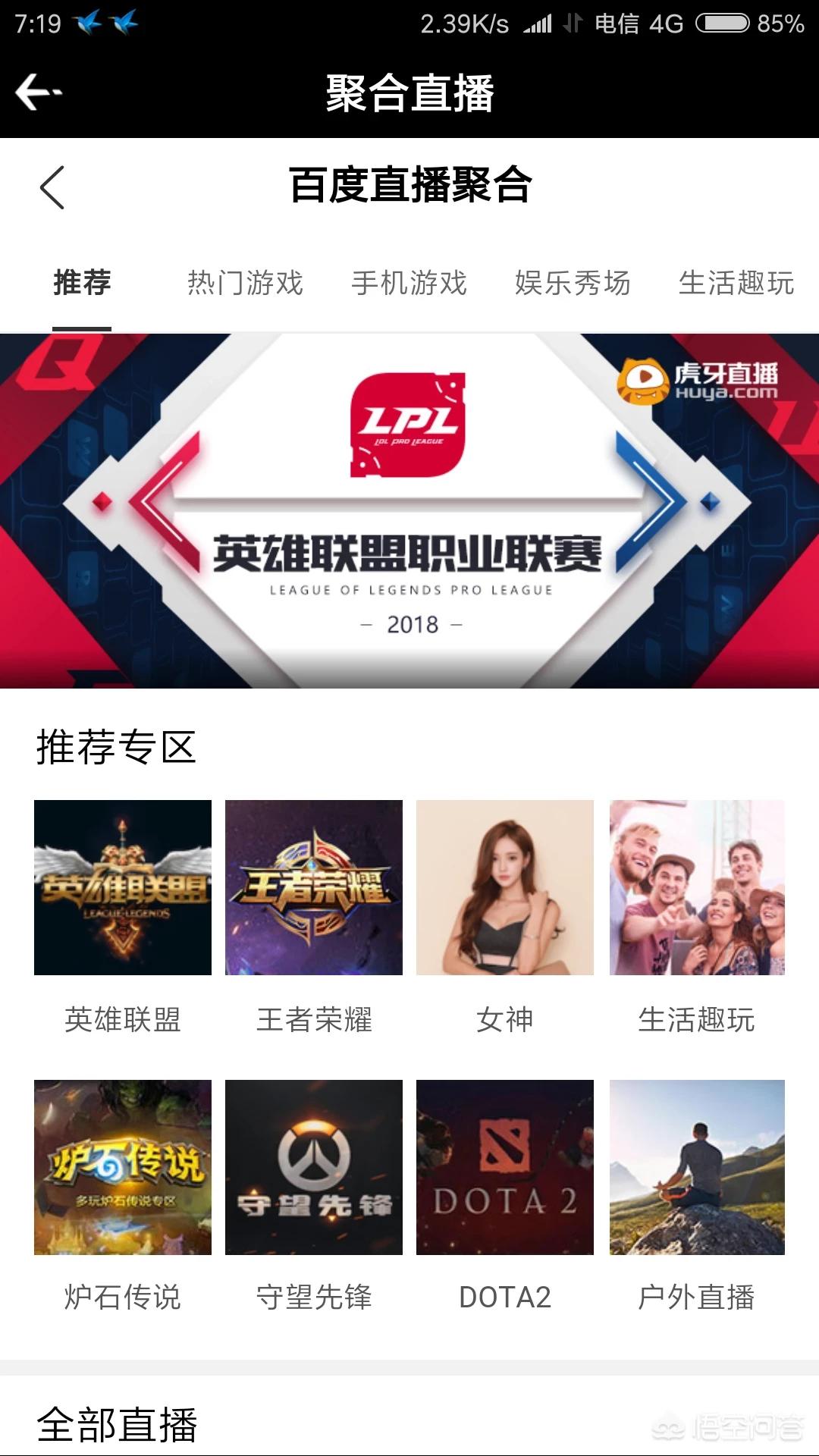
Task: Open the 守望先锋 zone tile
Action: point(314,1167)
